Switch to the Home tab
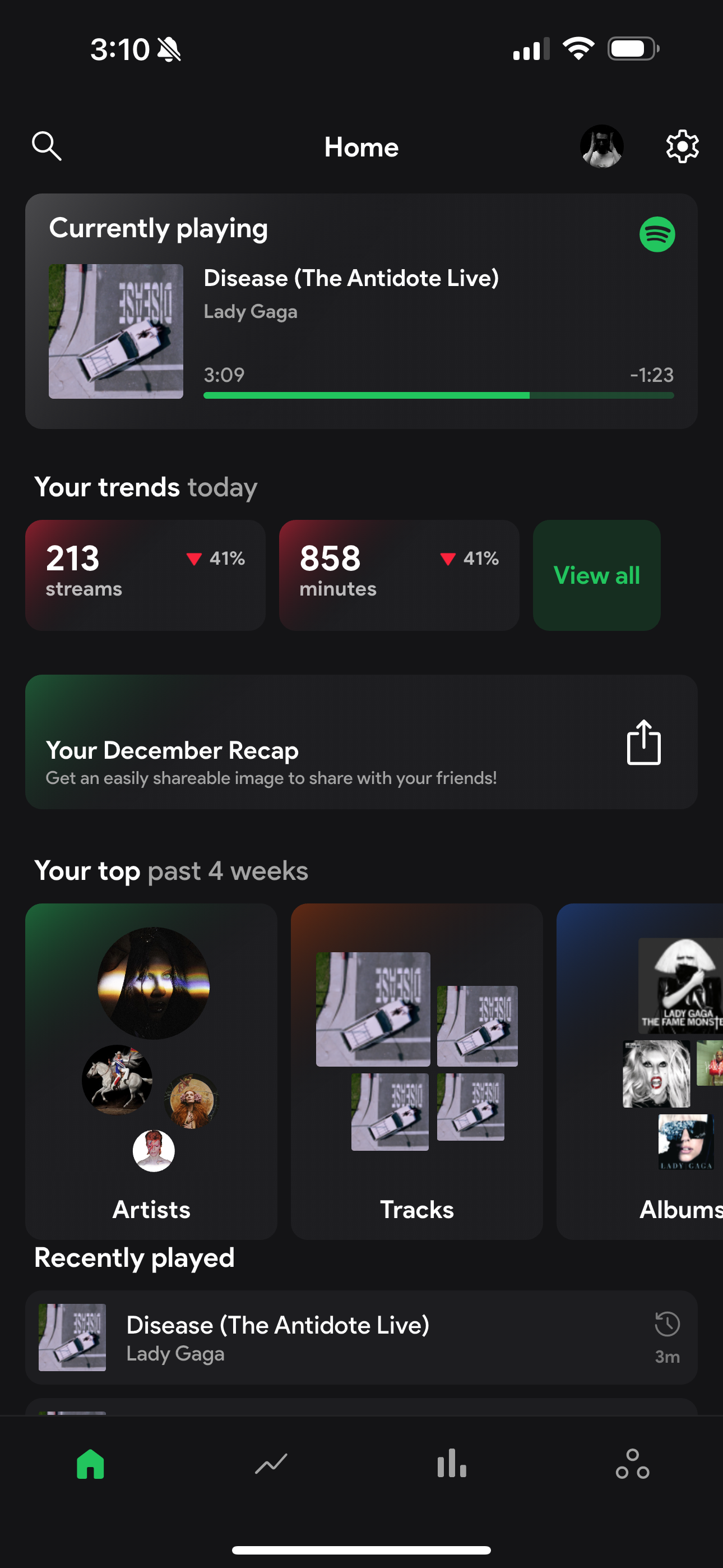This screenshot has width=723, height=1568. point(91,1463)
